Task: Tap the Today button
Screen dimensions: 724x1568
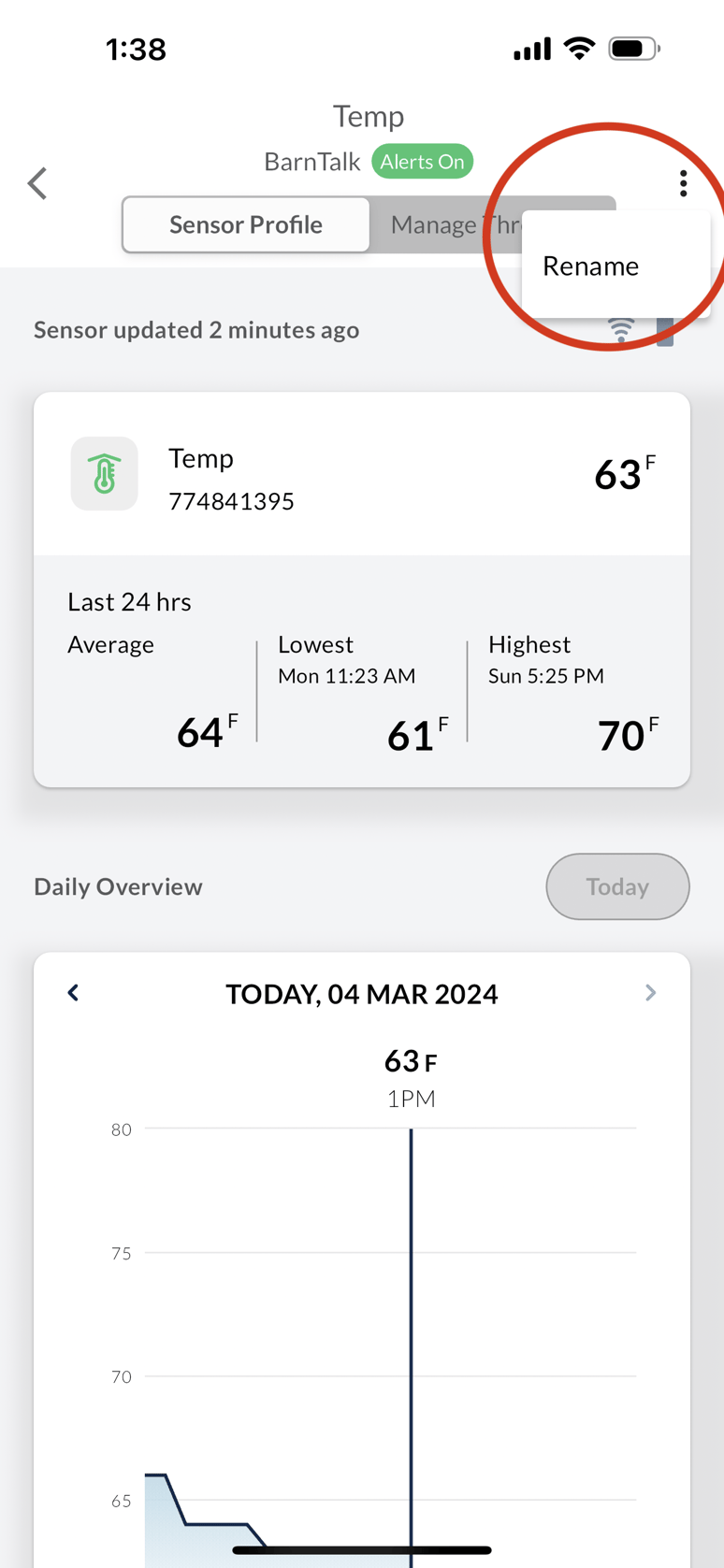Action: pyautogui.click(x=617, y=886)
